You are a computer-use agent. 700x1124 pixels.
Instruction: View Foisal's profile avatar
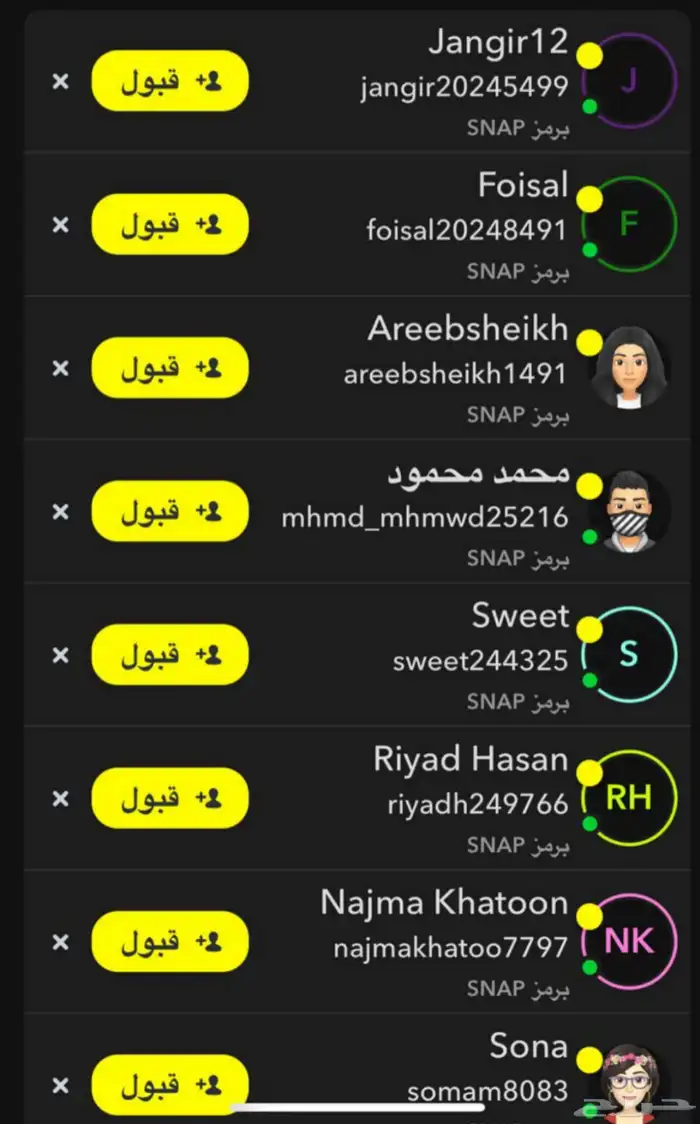tap(629, 224)
